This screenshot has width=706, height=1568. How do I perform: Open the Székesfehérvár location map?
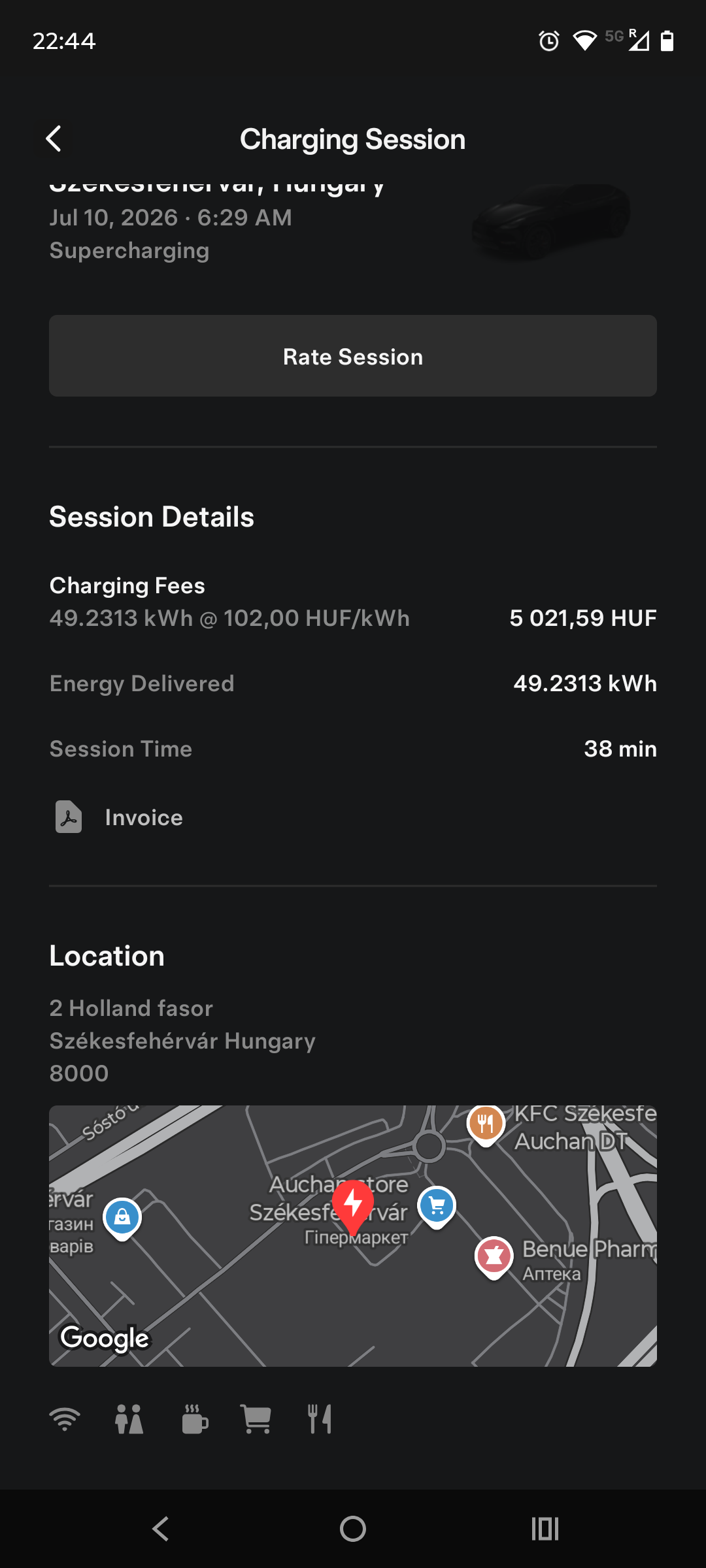(353, 1235)
